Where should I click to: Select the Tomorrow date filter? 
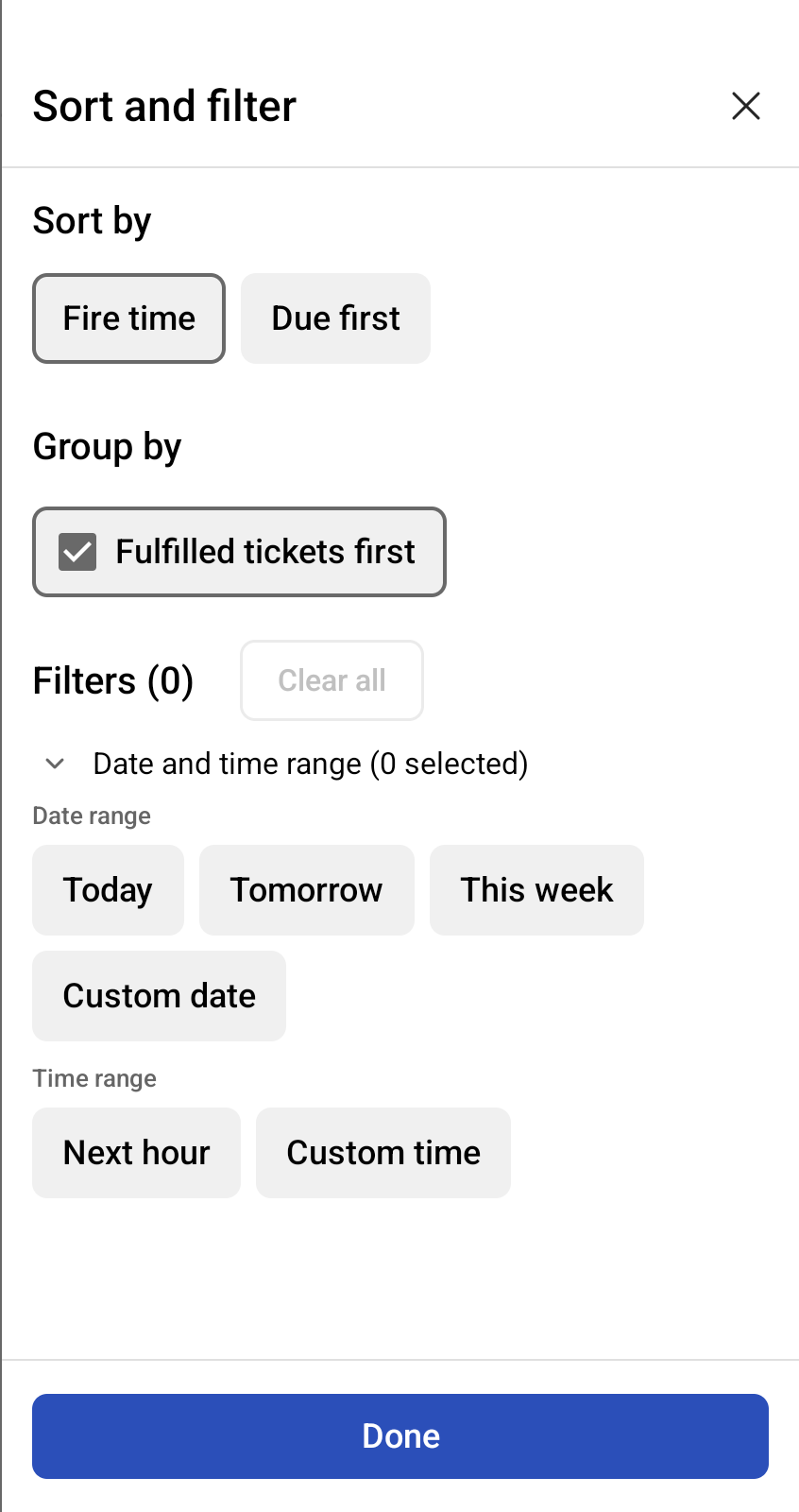pos(306,889)
